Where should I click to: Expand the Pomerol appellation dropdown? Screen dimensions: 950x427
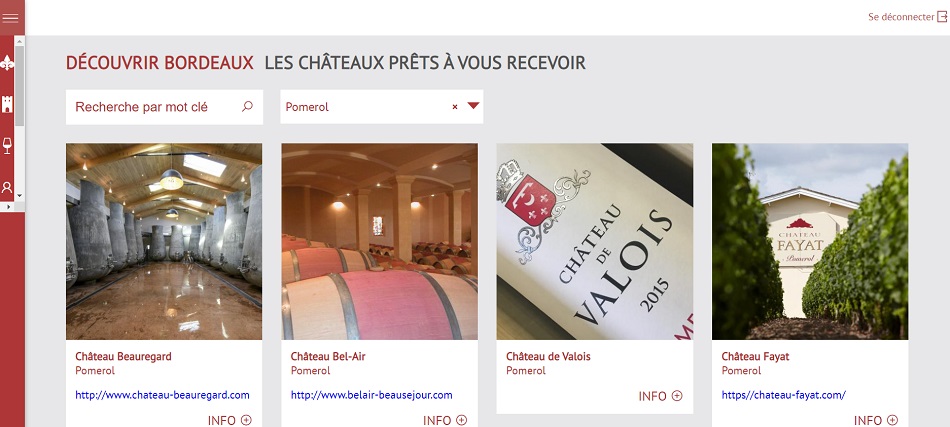click(474, 106)
